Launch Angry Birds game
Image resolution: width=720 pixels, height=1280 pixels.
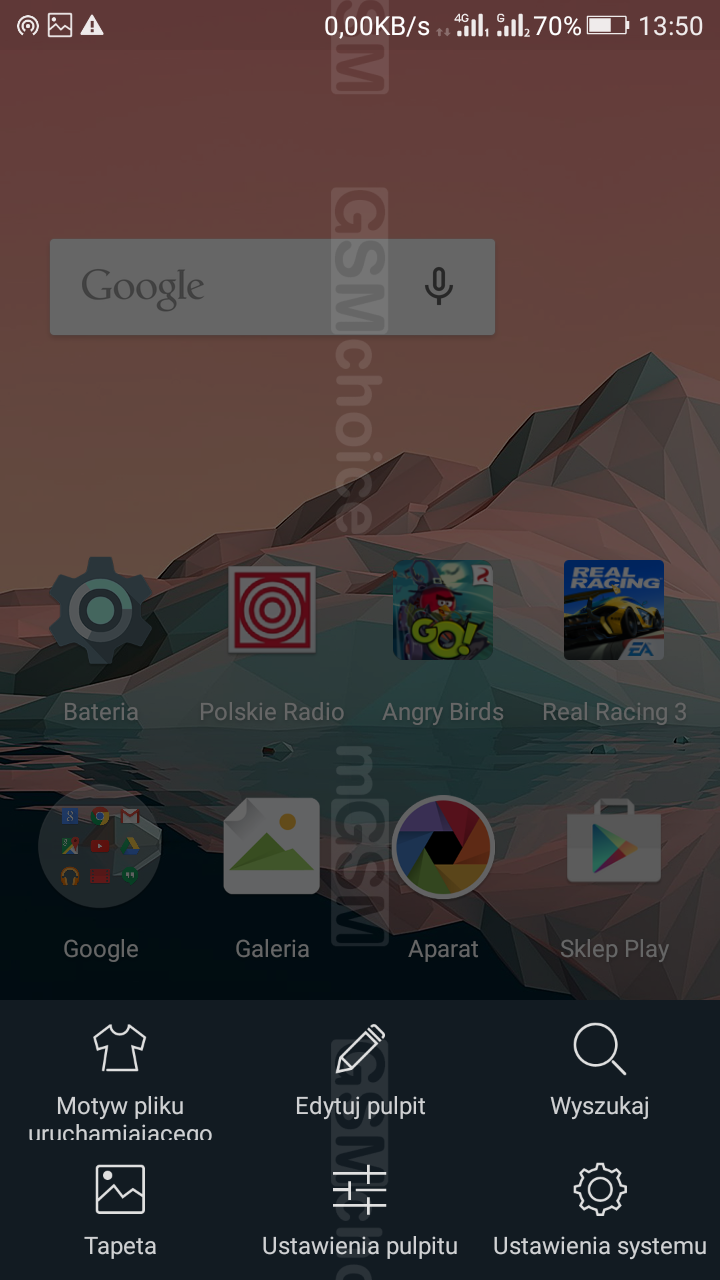[443, 641]
